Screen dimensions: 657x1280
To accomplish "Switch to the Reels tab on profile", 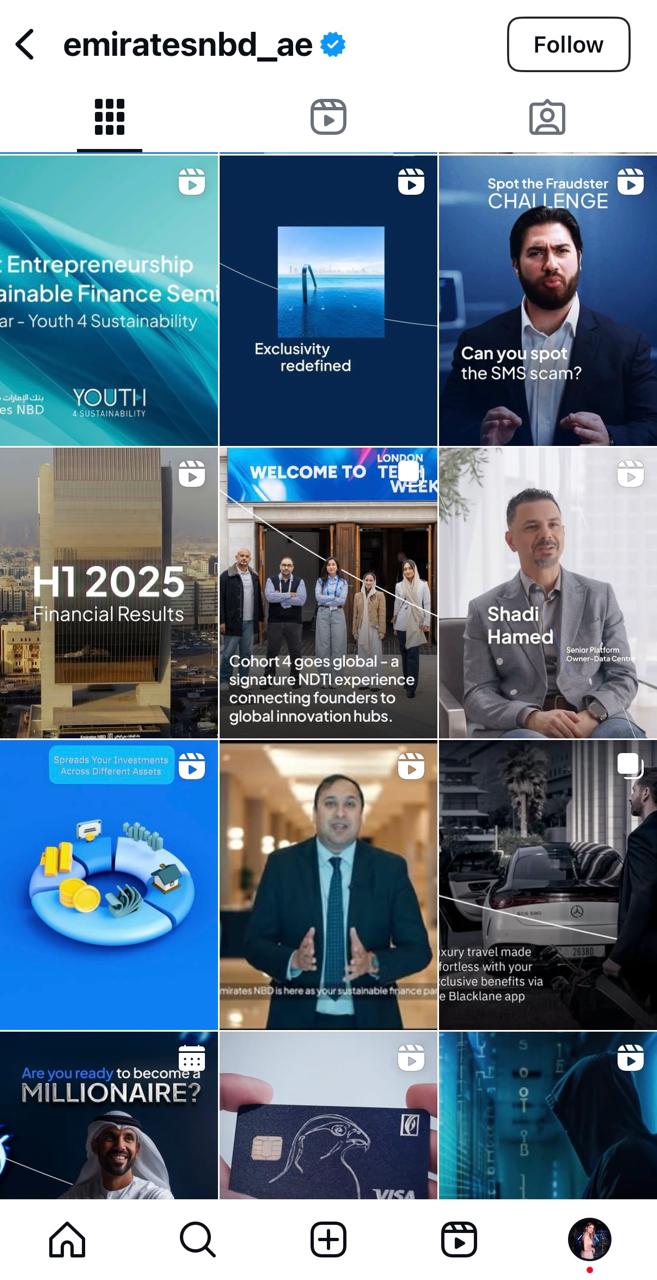I will (x=328, y=118).
